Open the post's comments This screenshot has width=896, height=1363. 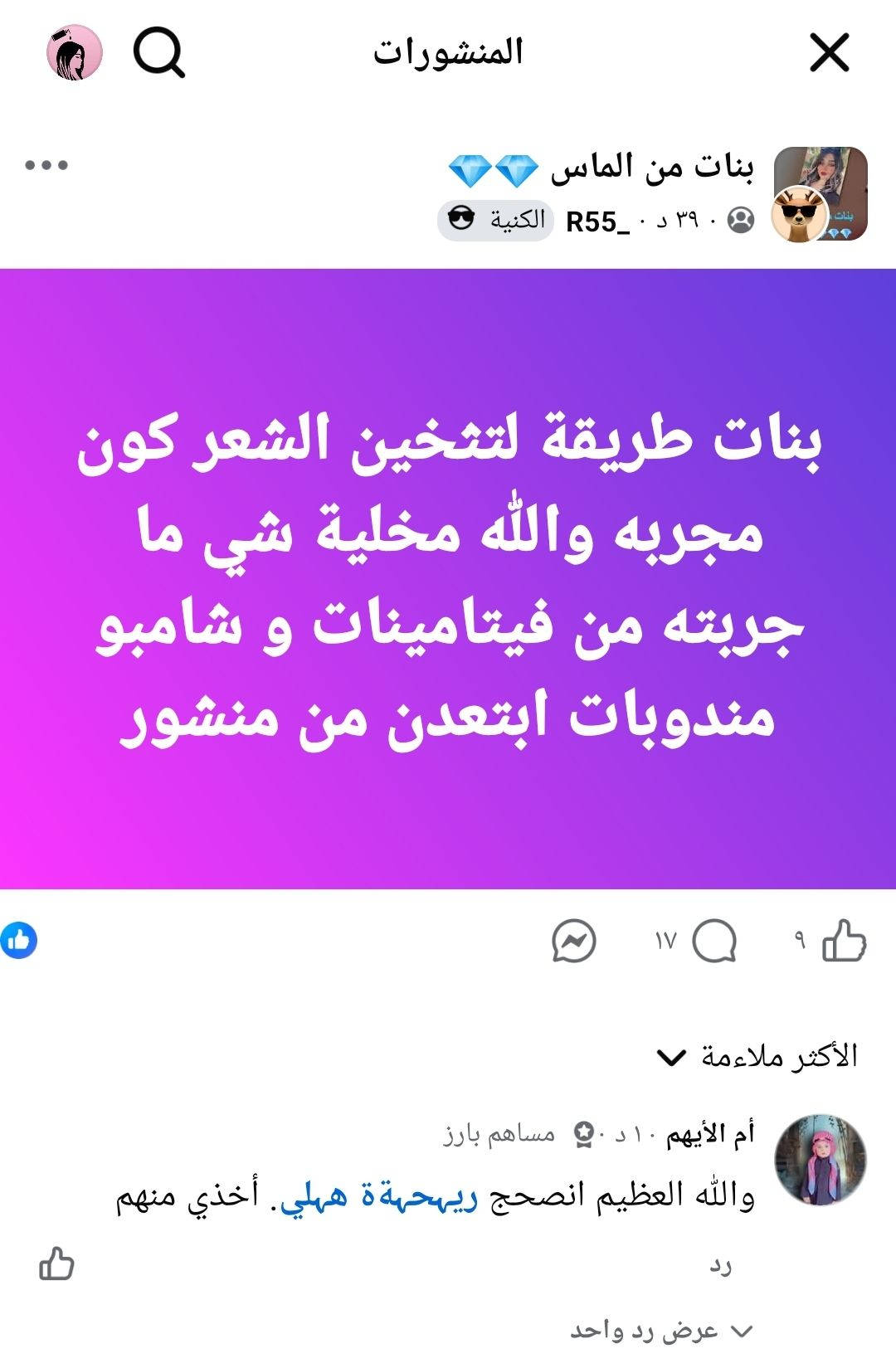(713, 941)
